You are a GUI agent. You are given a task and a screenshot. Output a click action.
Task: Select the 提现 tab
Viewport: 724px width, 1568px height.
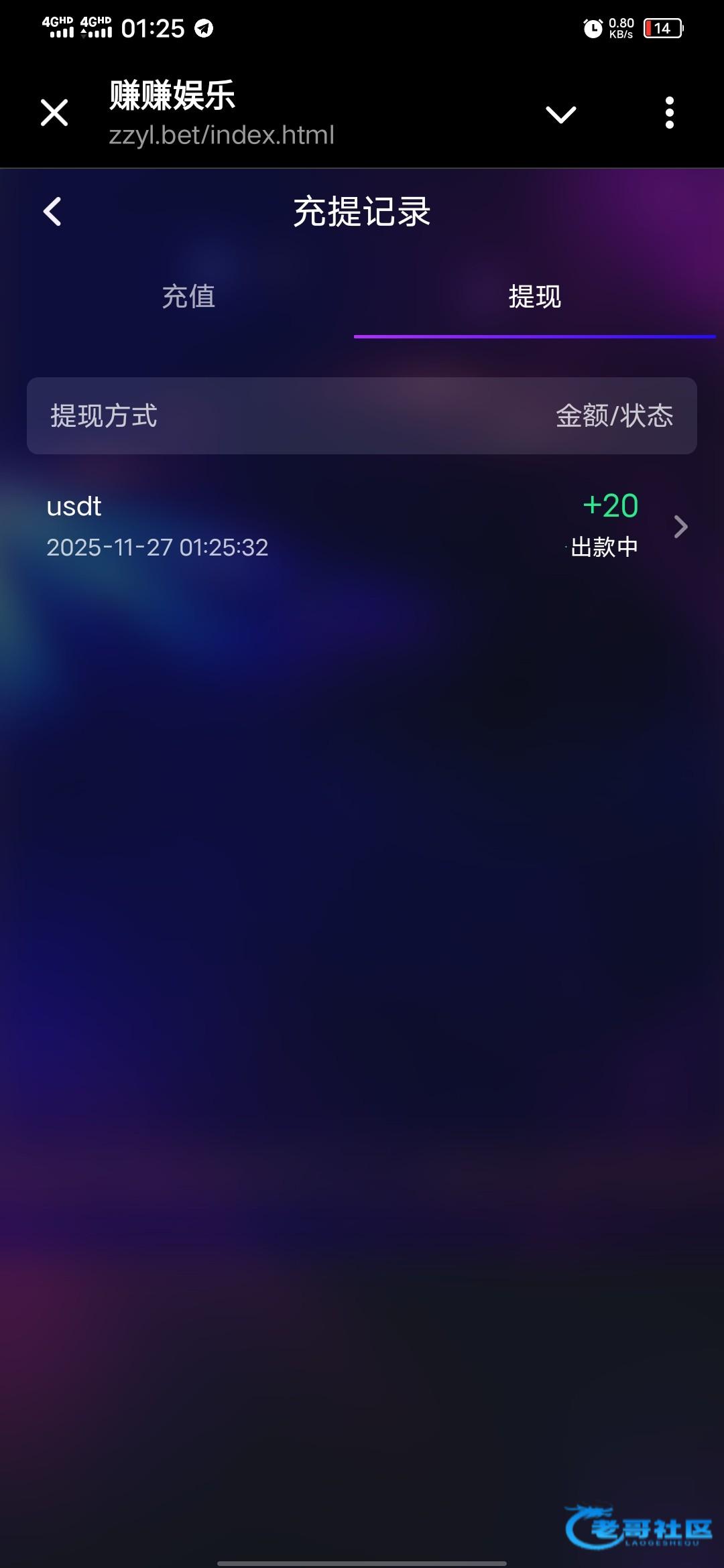pyautogui.click(x=534, y=296)
